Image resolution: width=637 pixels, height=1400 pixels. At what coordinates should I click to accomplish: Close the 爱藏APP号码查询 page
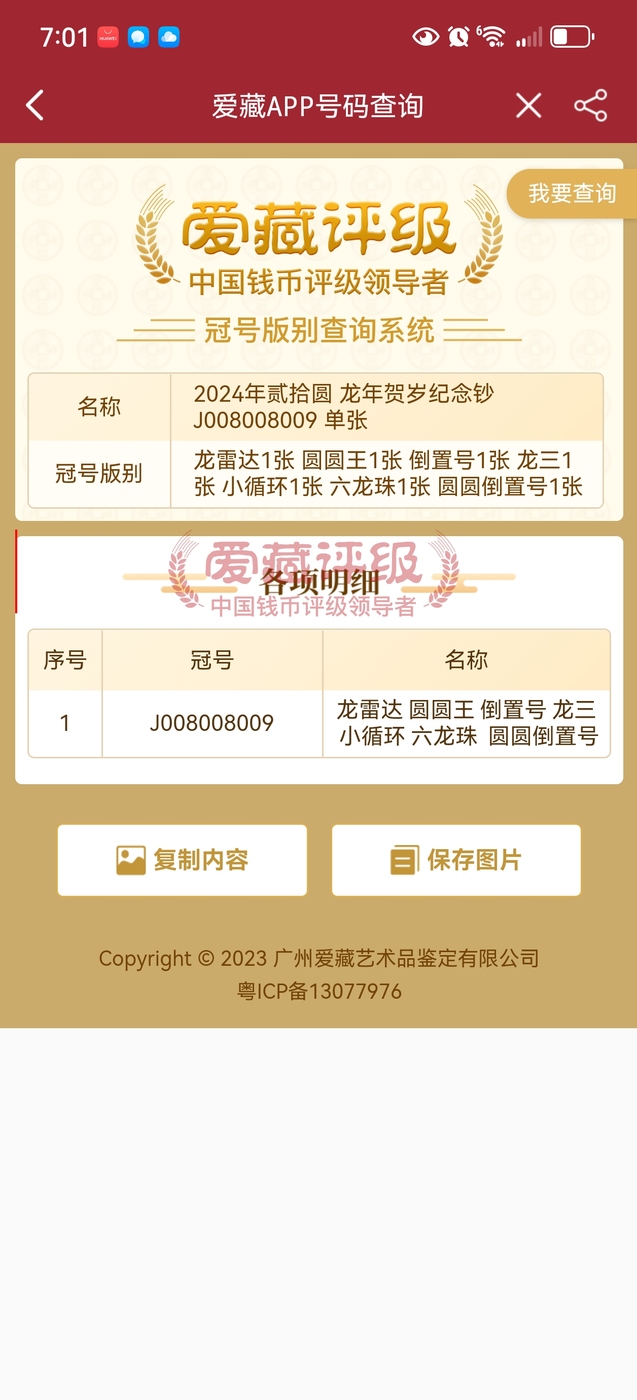[529, 105]
